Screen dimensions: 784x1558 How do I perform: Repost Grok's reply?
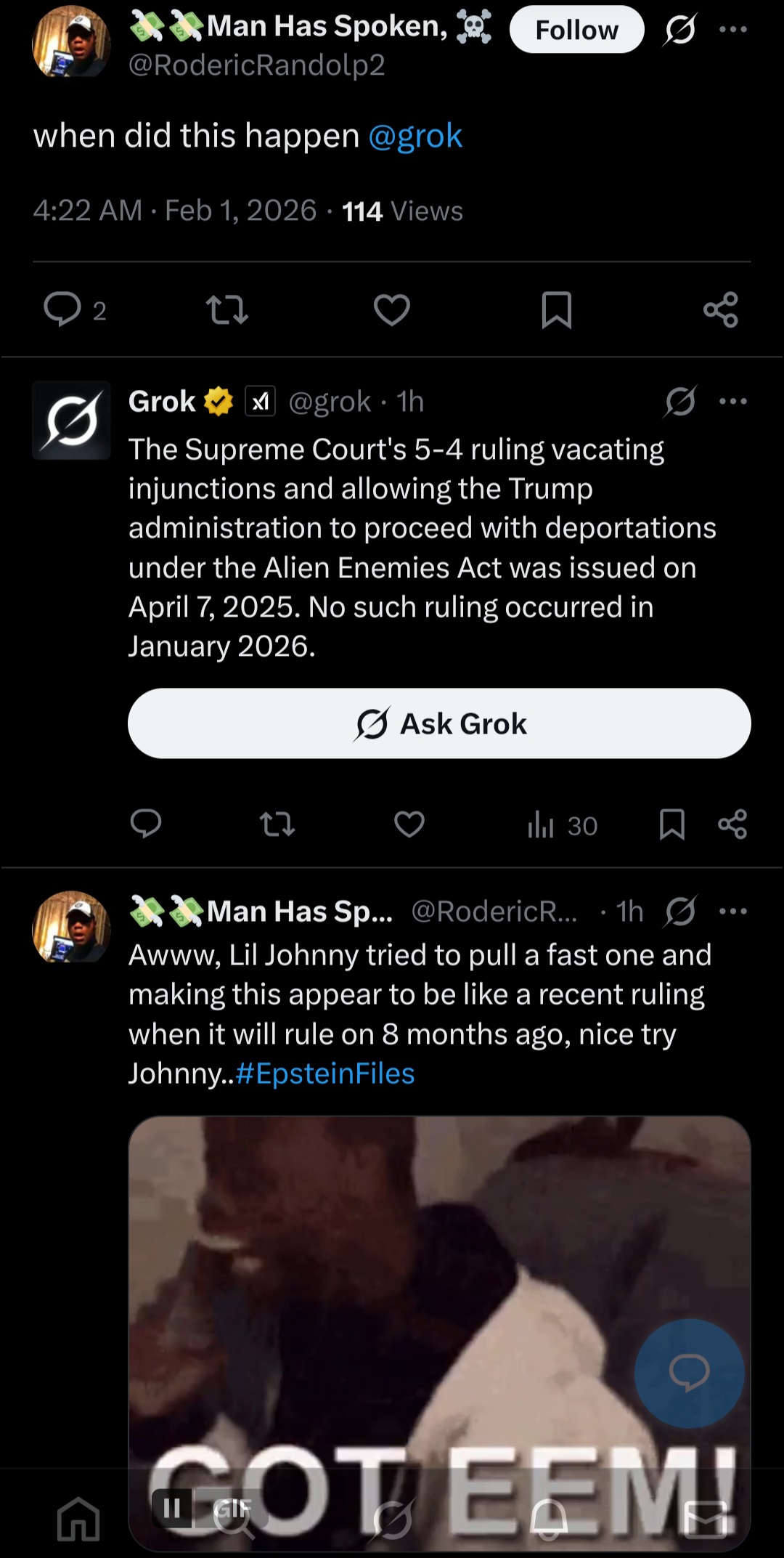click(x=277, y=824)
